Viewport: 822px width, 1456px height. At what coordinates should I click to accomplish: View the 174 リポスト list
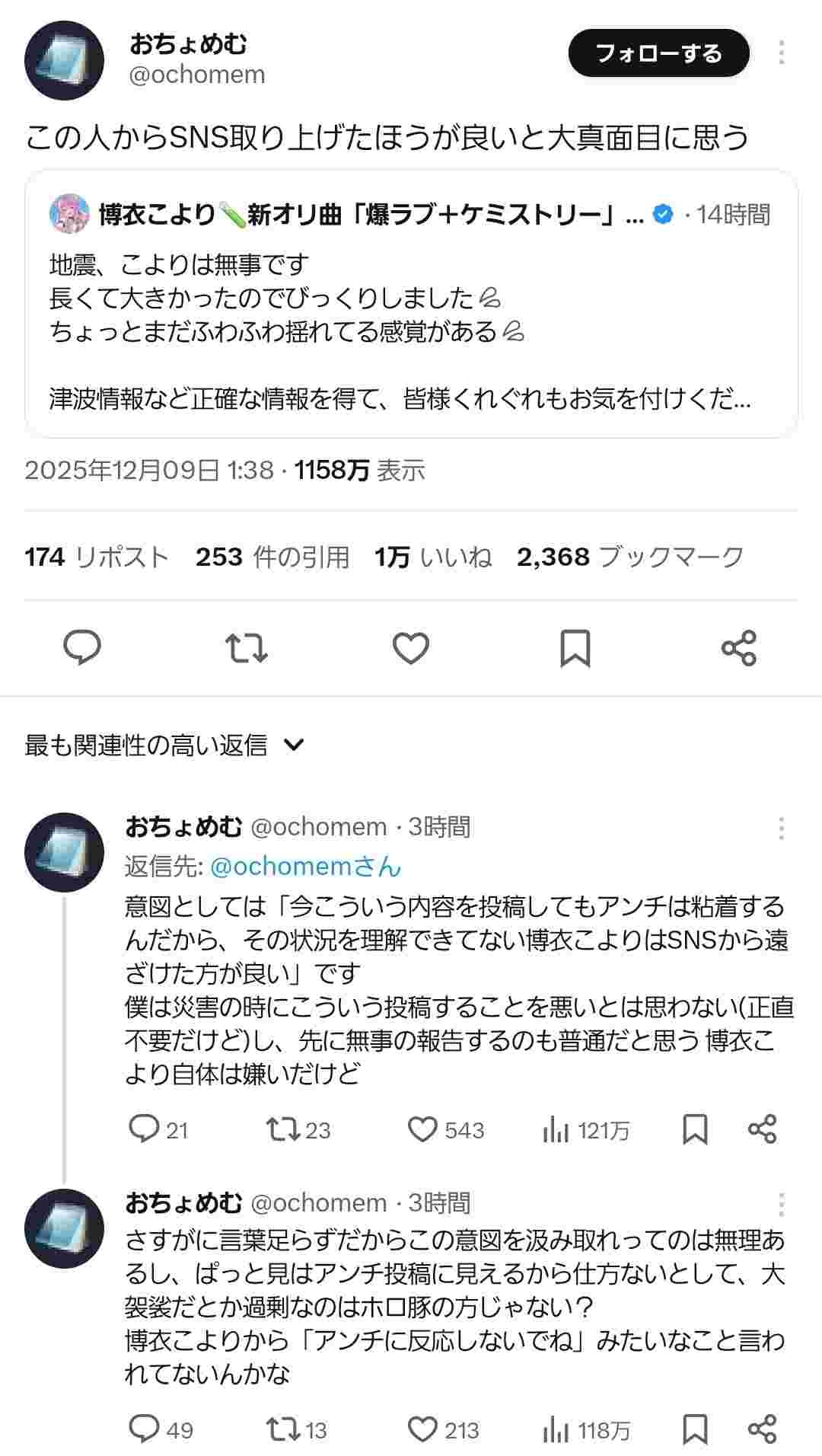coord(97,557)
